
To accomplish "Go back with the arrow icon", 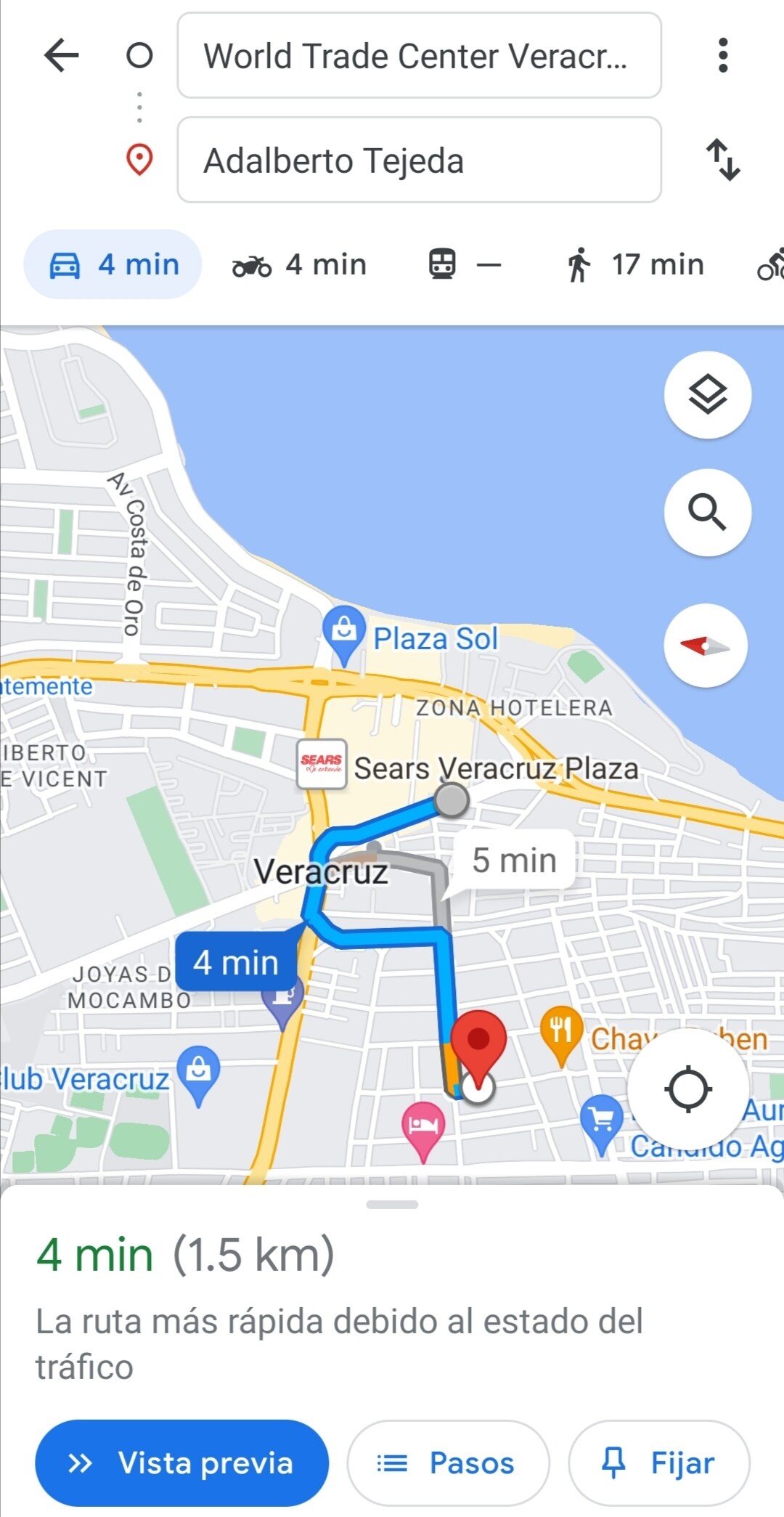I will (62, 55).
